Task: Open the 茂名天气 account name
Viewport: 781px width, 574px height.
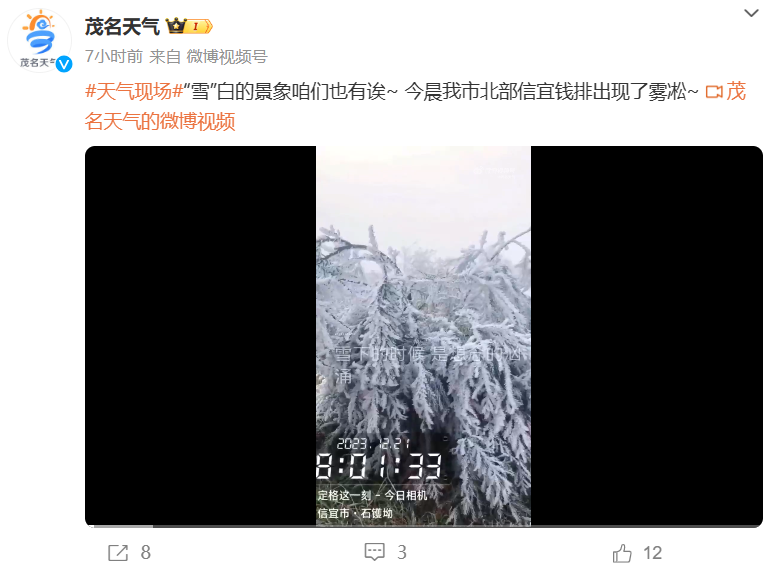Action: pyautogui.click(x=121, y=26)
